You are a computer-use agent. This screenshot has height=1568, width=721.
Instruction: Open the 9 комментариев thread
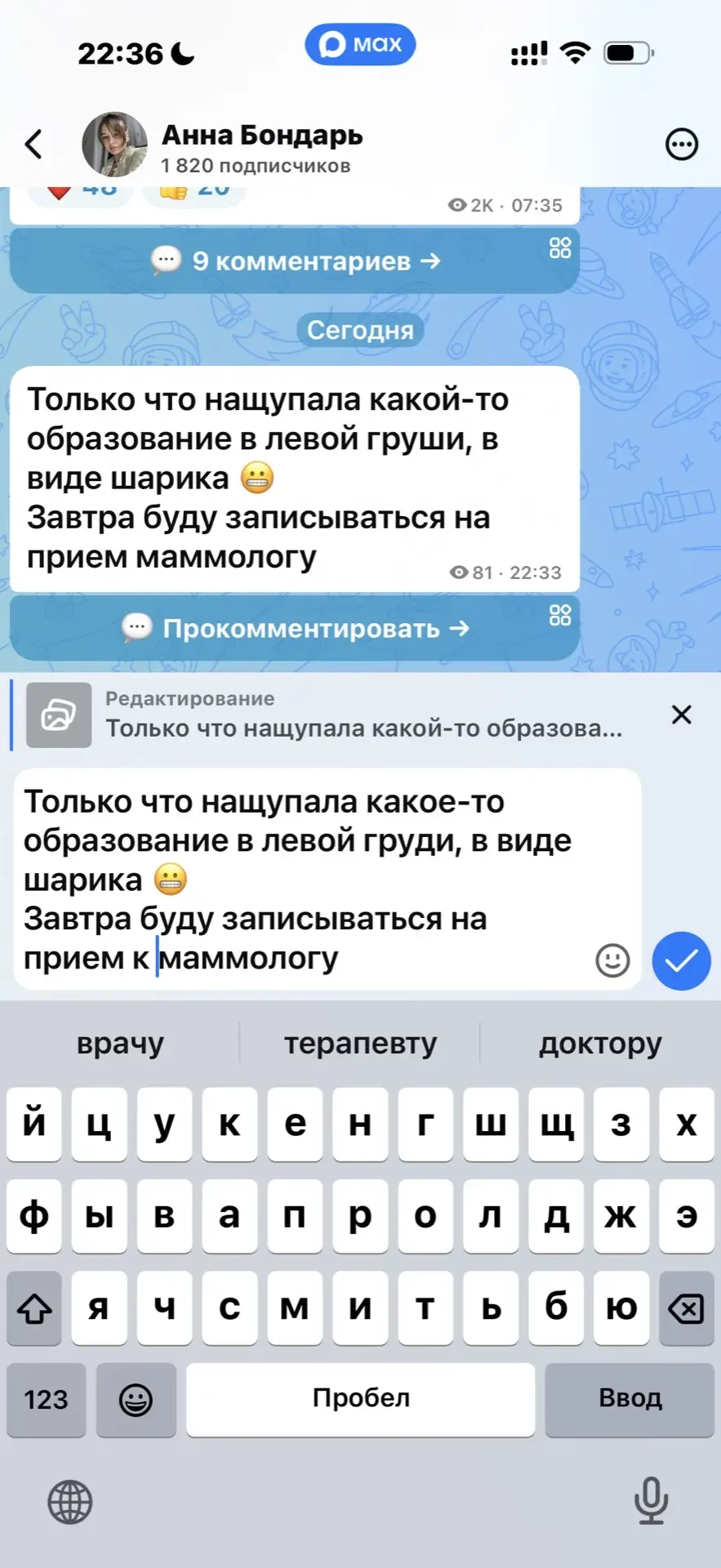[295, 261]
